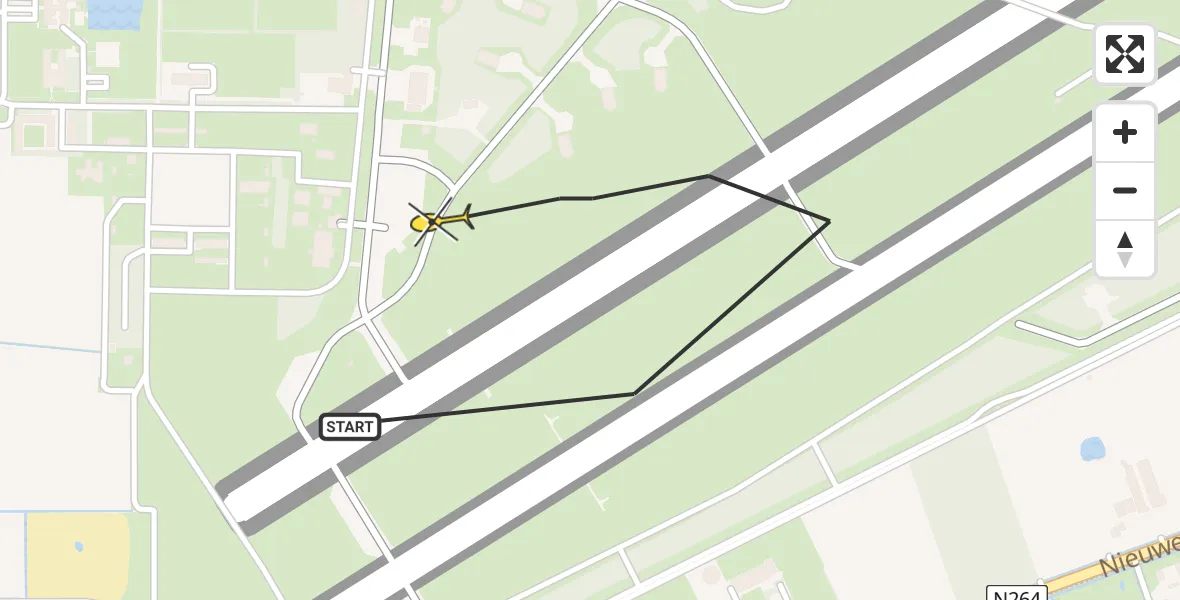The image size is (1180, 600).
Task: Enter fullscreen map view
Action: coord(1125,54)
